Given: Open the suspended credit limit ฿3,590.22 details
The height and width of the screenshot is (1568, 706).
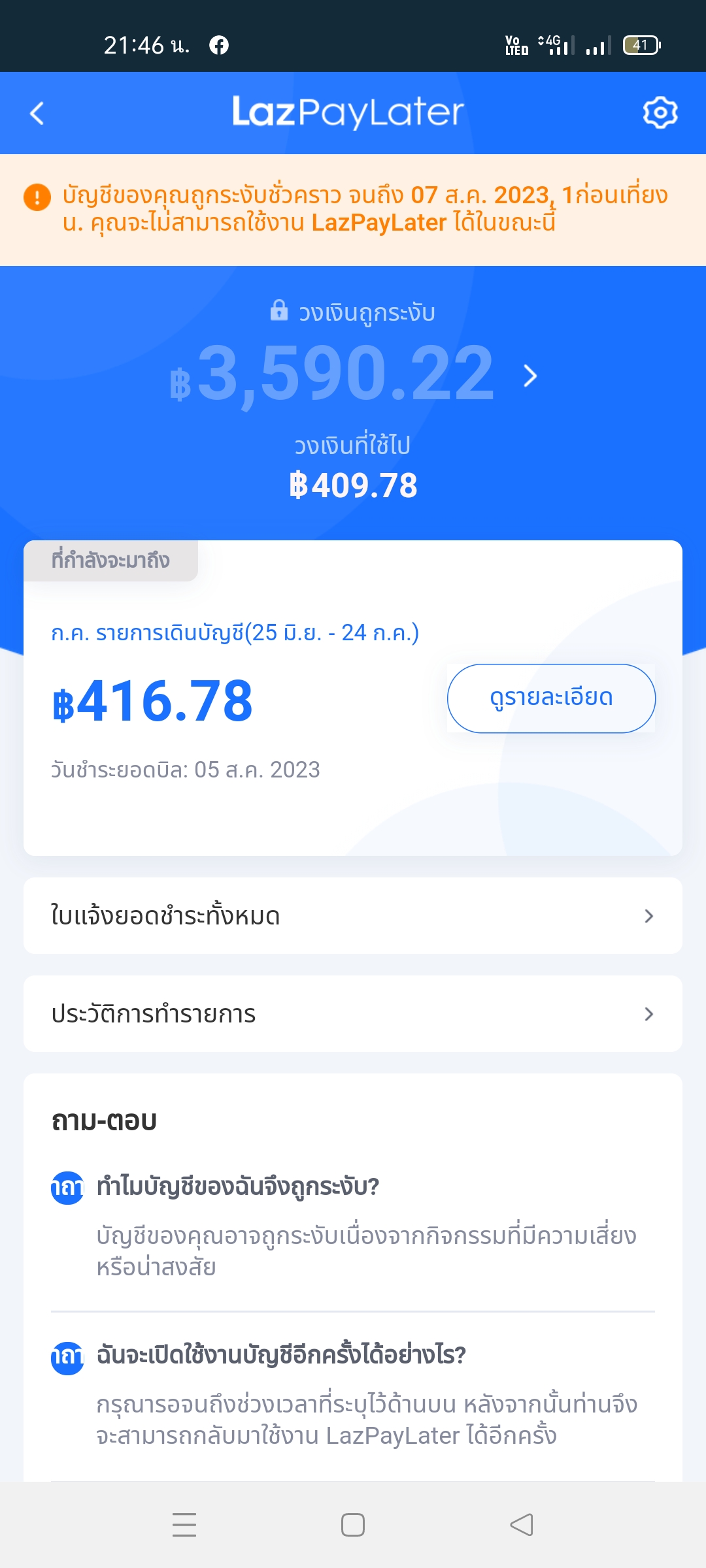Looking at the screenshot, I should click(x=353, y=374).
